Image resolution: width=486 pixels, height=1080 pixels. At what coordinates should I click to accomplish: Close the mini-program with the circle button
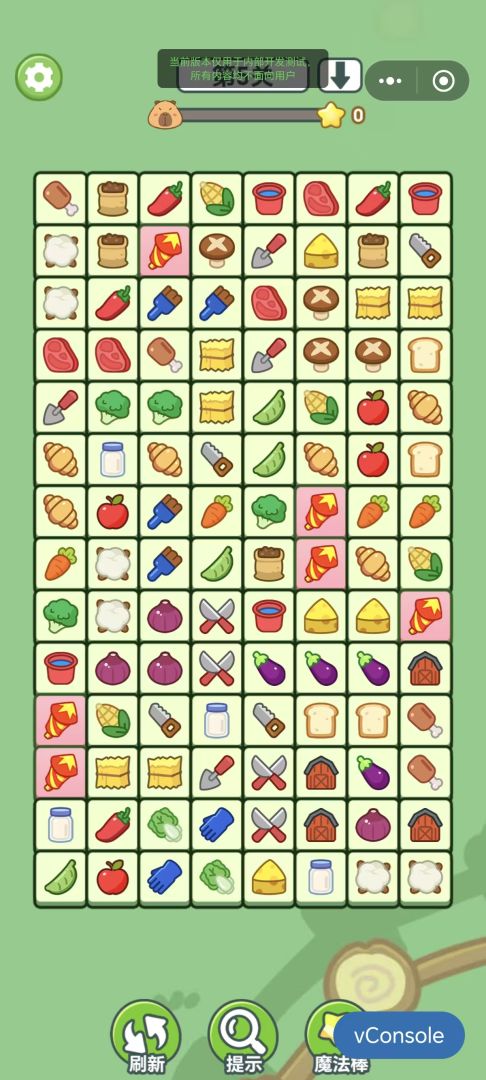pos(443,81)
